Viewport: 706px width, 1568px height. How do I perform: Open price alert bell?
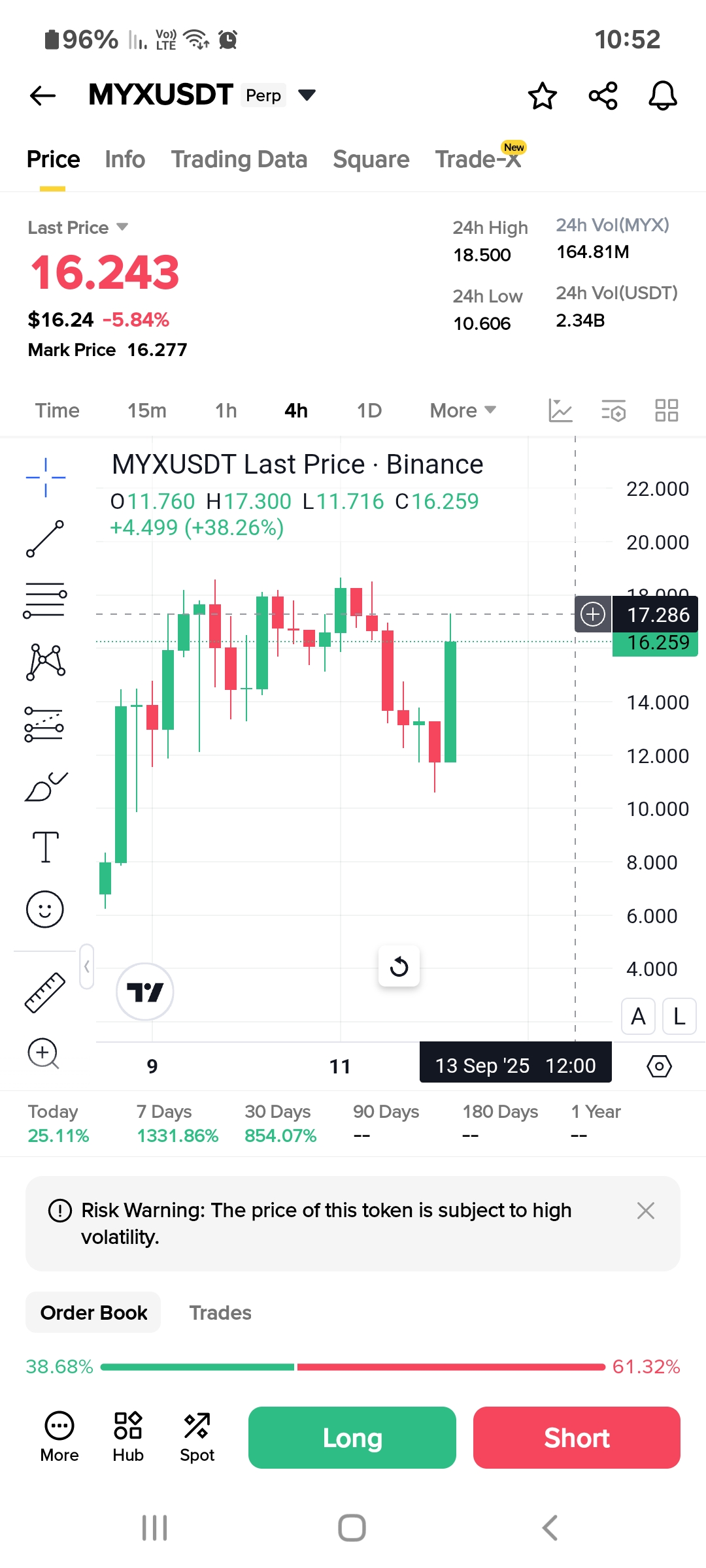click(662, 96)
